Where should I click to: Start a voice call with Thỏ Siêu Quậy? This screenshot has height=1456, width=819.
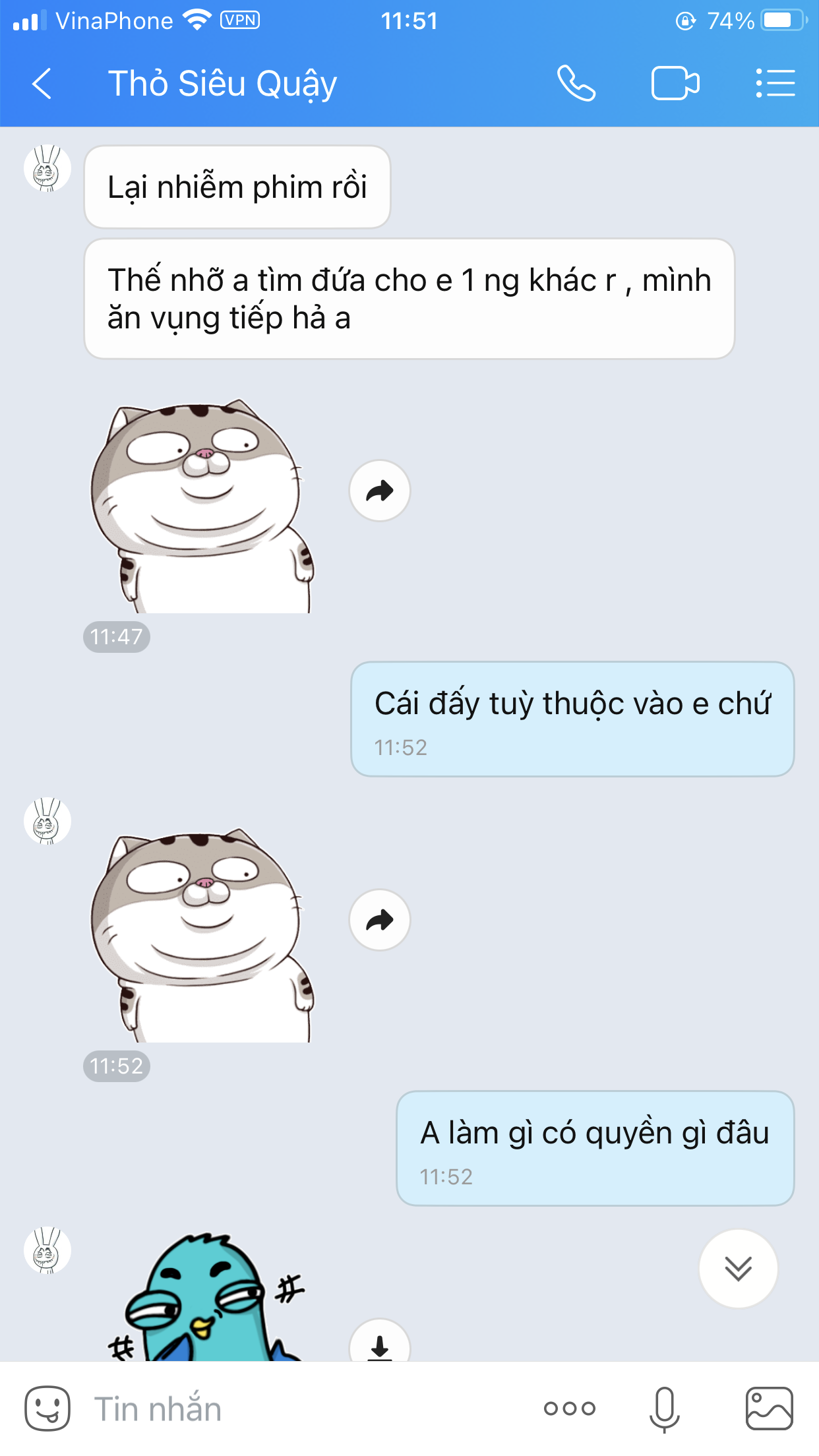coord(576,84)
